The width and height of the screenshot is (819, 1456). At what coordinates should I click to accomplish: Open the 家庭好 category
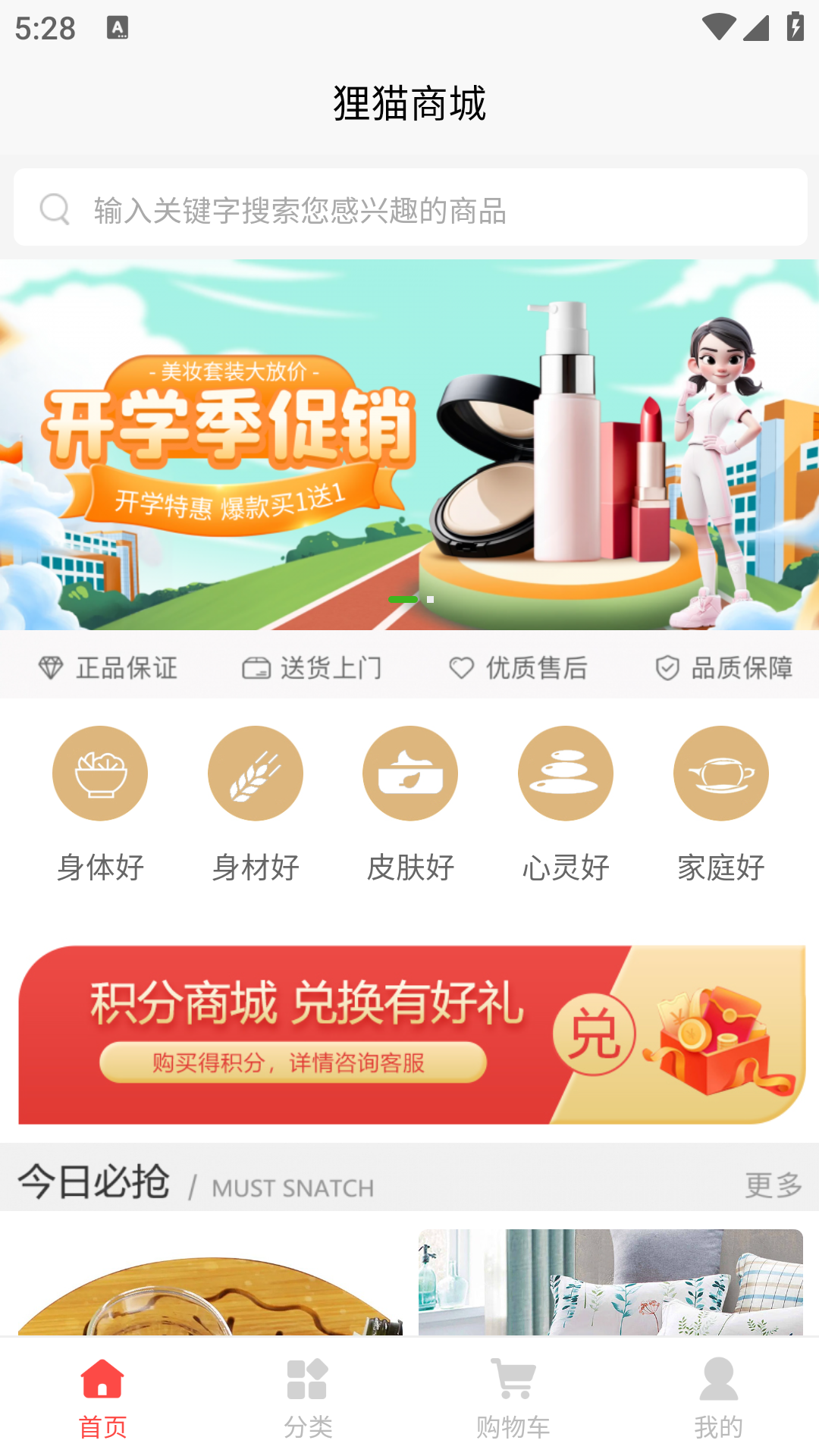[x=720, y=804]
